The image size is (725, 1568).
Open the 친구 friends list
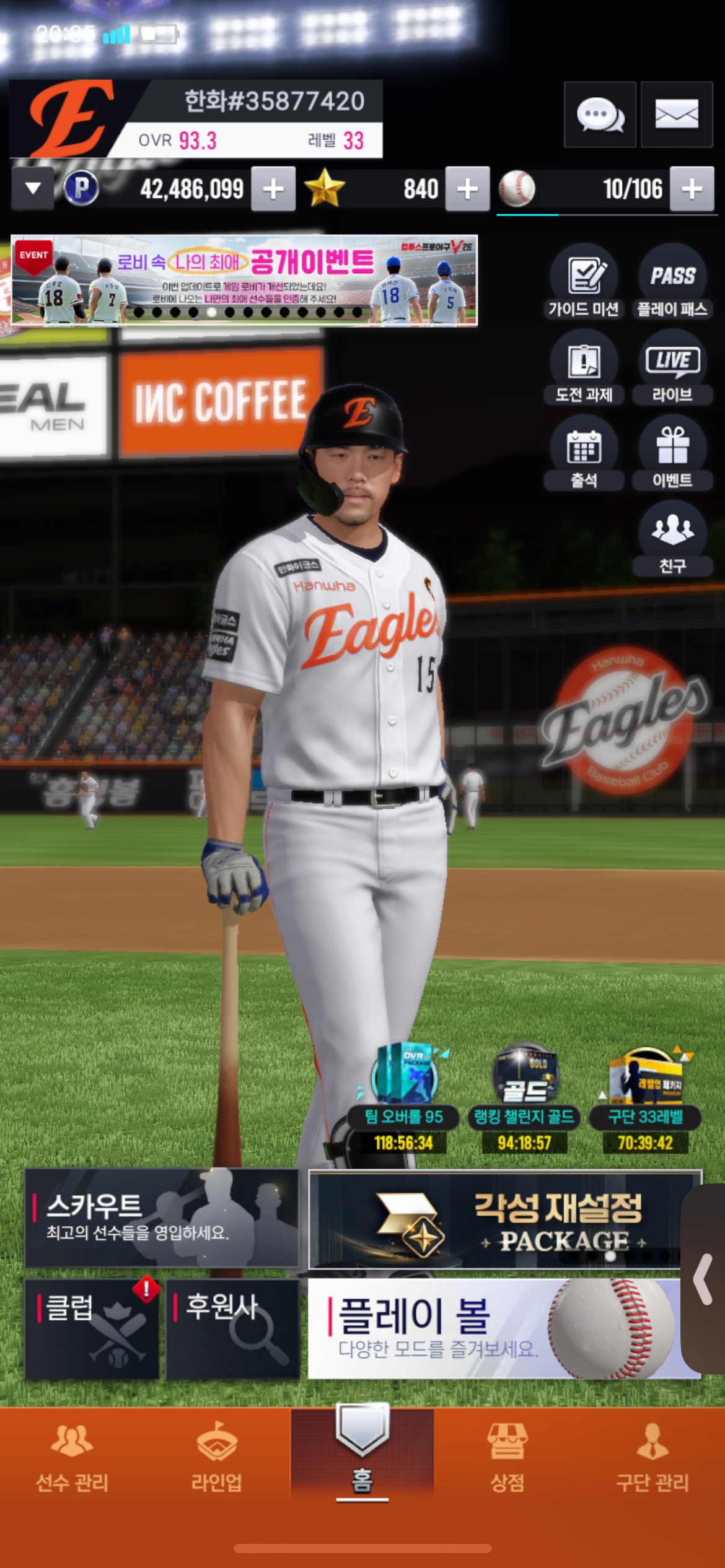click(x=672, y=539)
